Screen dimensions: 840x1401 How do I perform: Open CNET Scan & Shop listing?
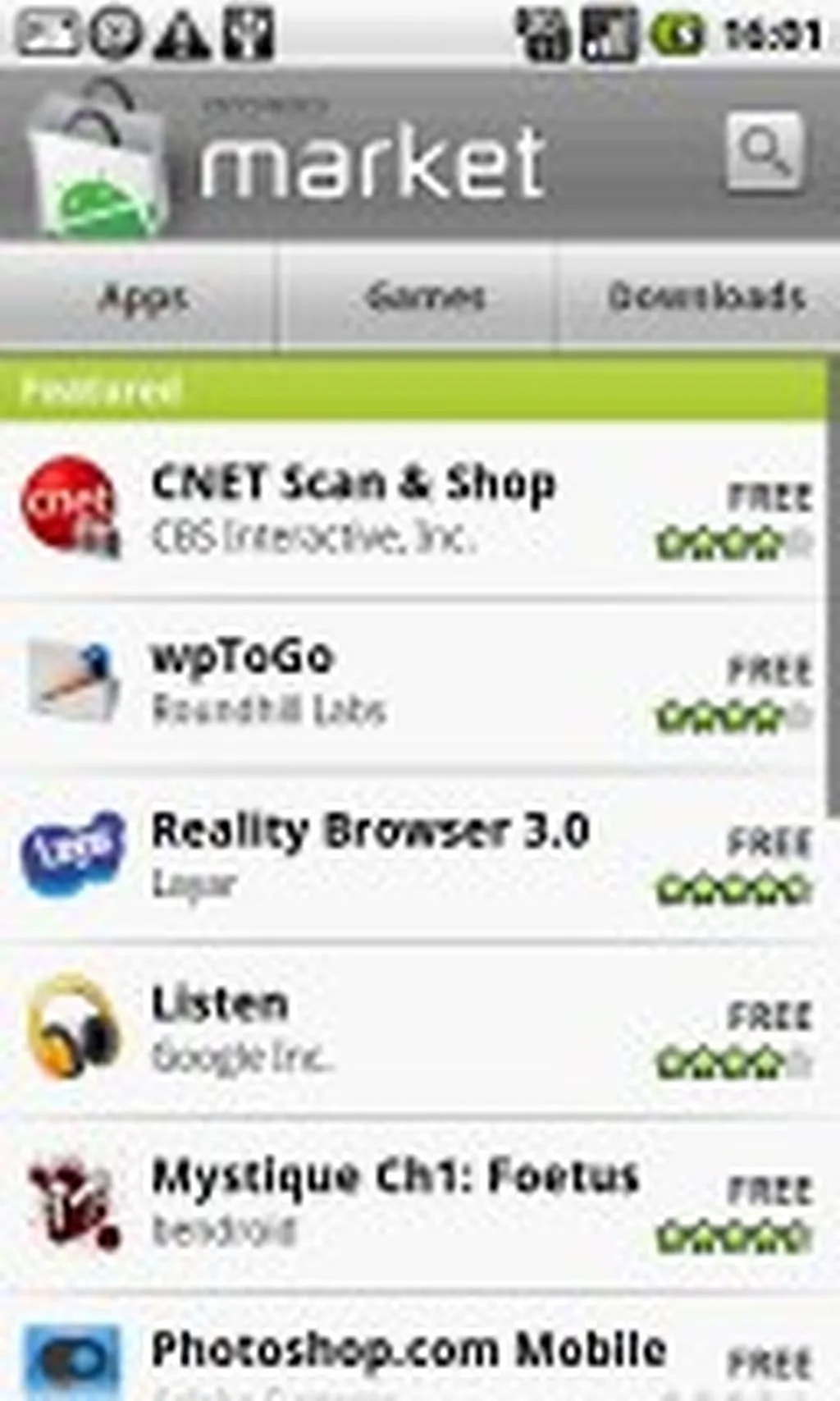pyautogui.click(x=353, y=509)
